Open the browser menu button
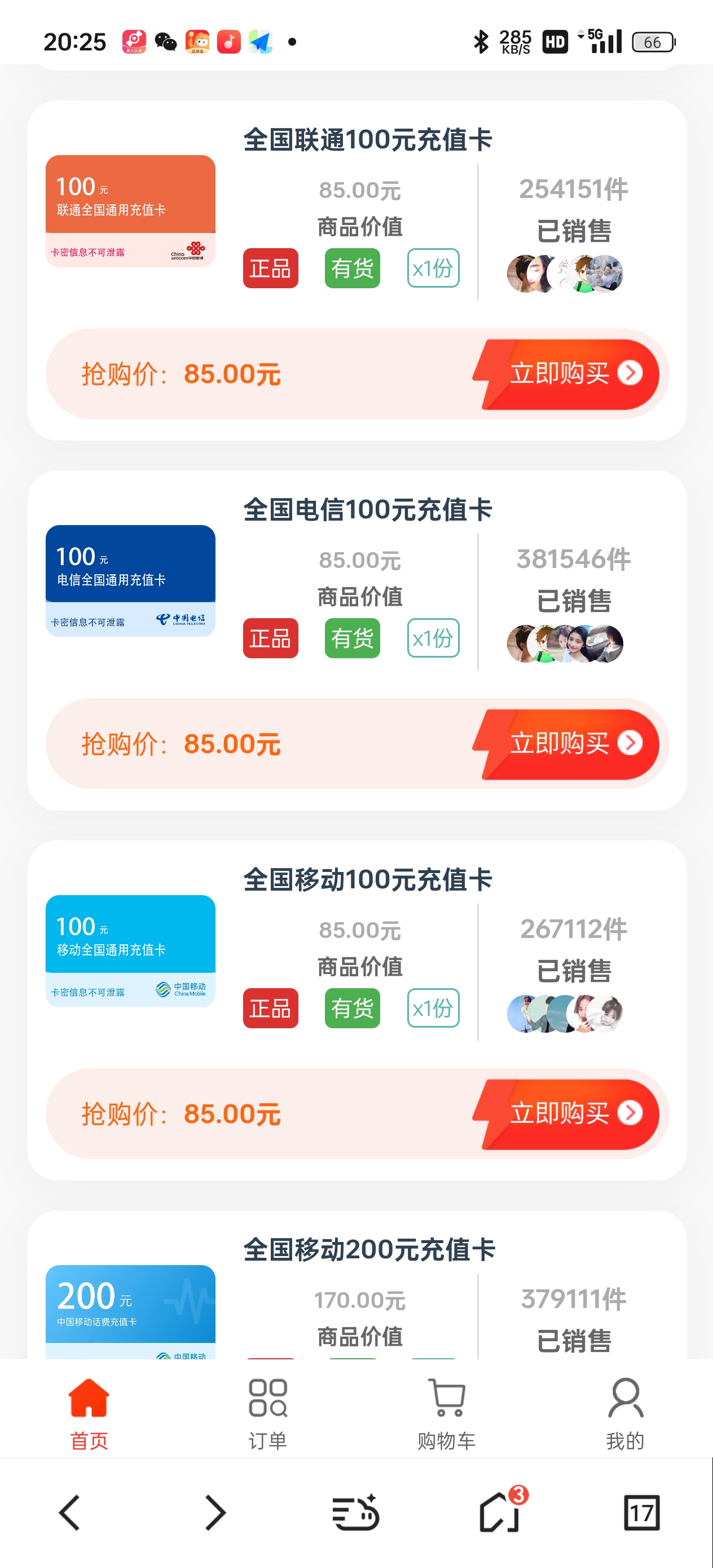Image resolution: width=713 pixels, height=1568 pixels. click(x=356, y=1513)
